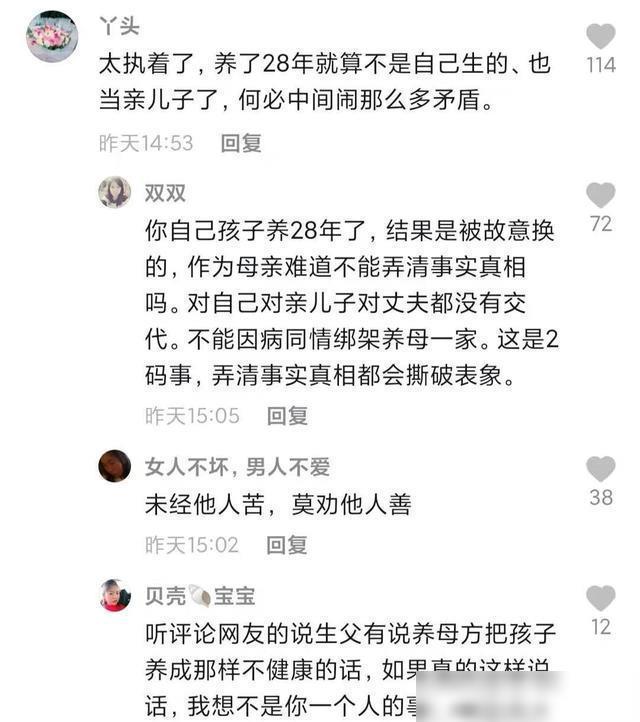
Task: Open 贝壳宝宝's profile avatar
Action: [115, 595]
